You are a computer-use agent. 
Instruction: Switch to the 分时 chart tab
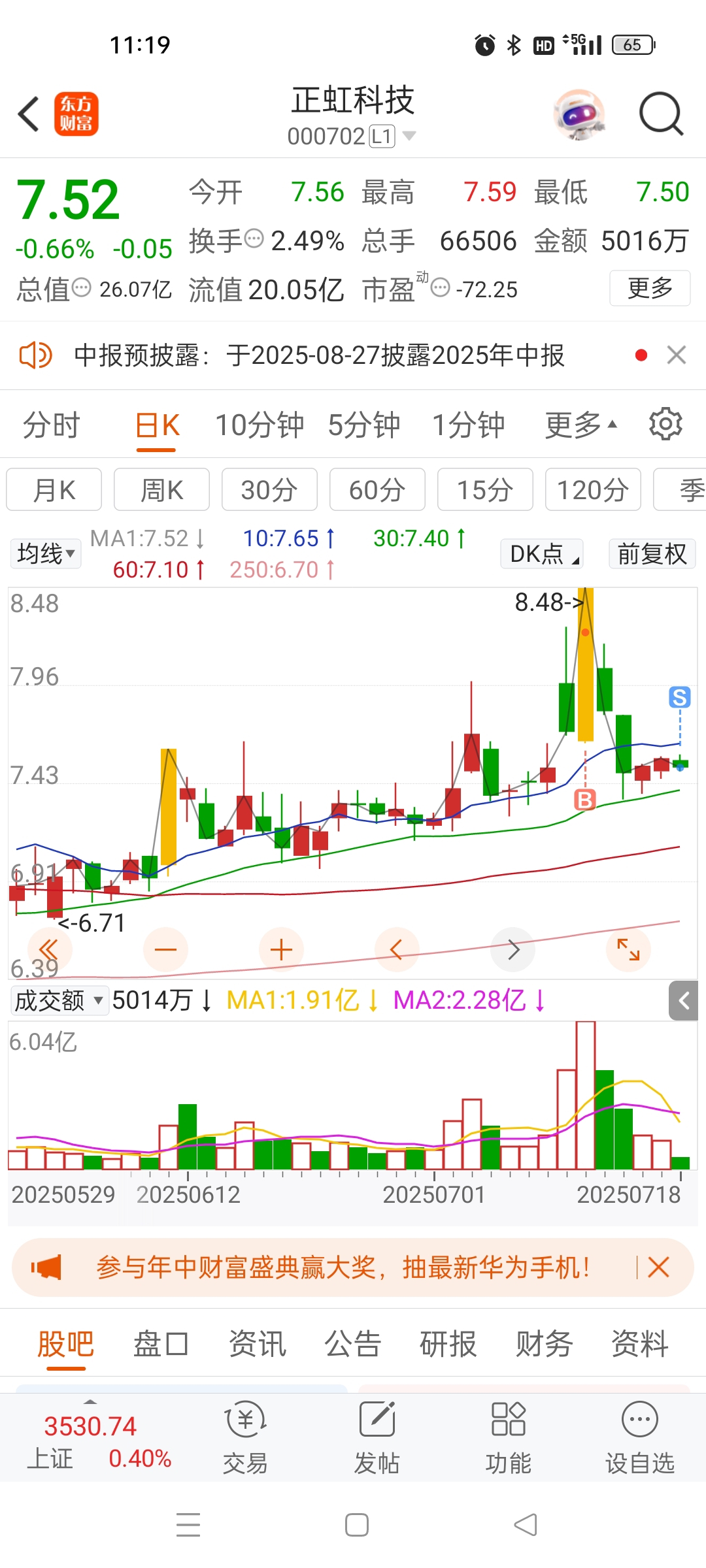point(51,425)
